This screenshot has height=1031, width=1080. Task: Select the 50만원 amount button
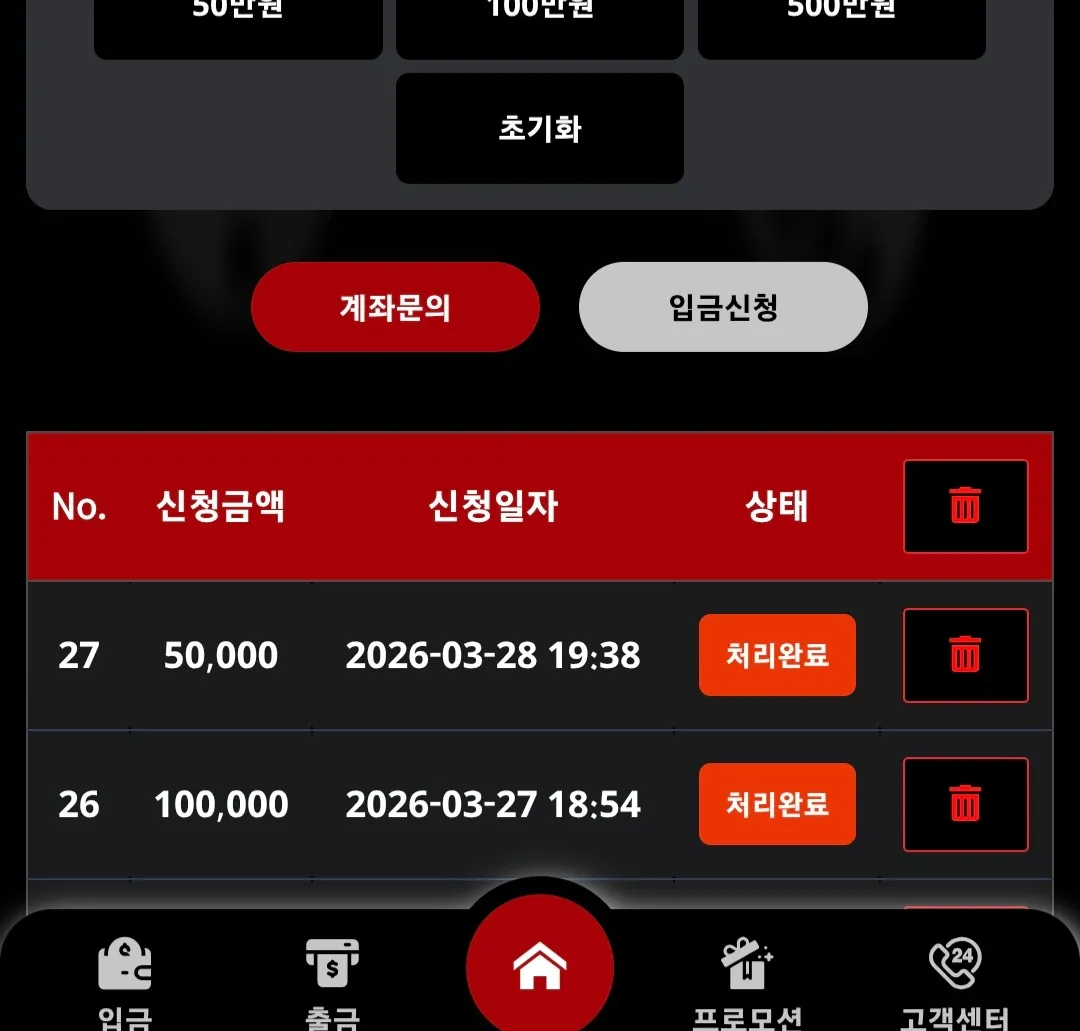[238, 21]
